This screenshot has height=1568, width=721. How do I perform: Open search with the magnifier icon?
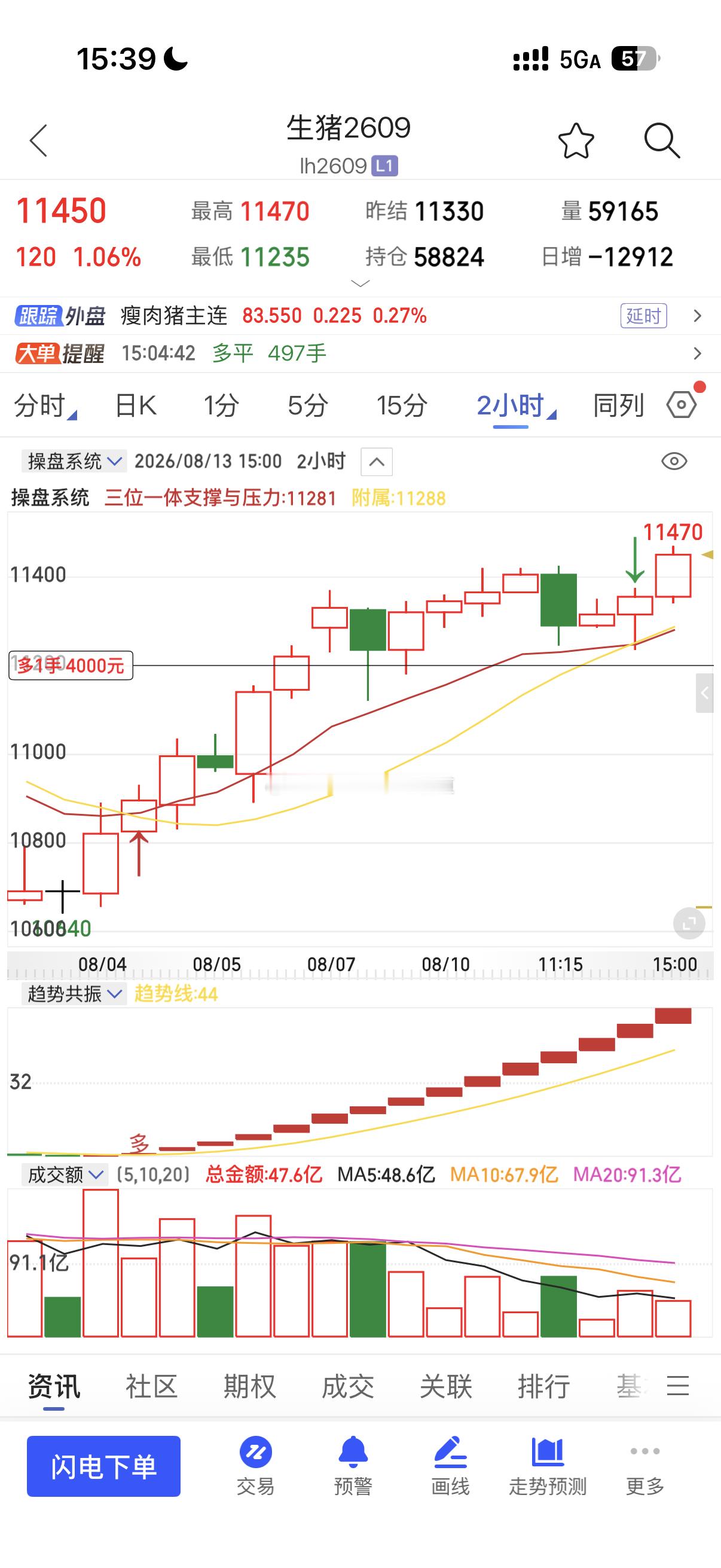[662, 141]
